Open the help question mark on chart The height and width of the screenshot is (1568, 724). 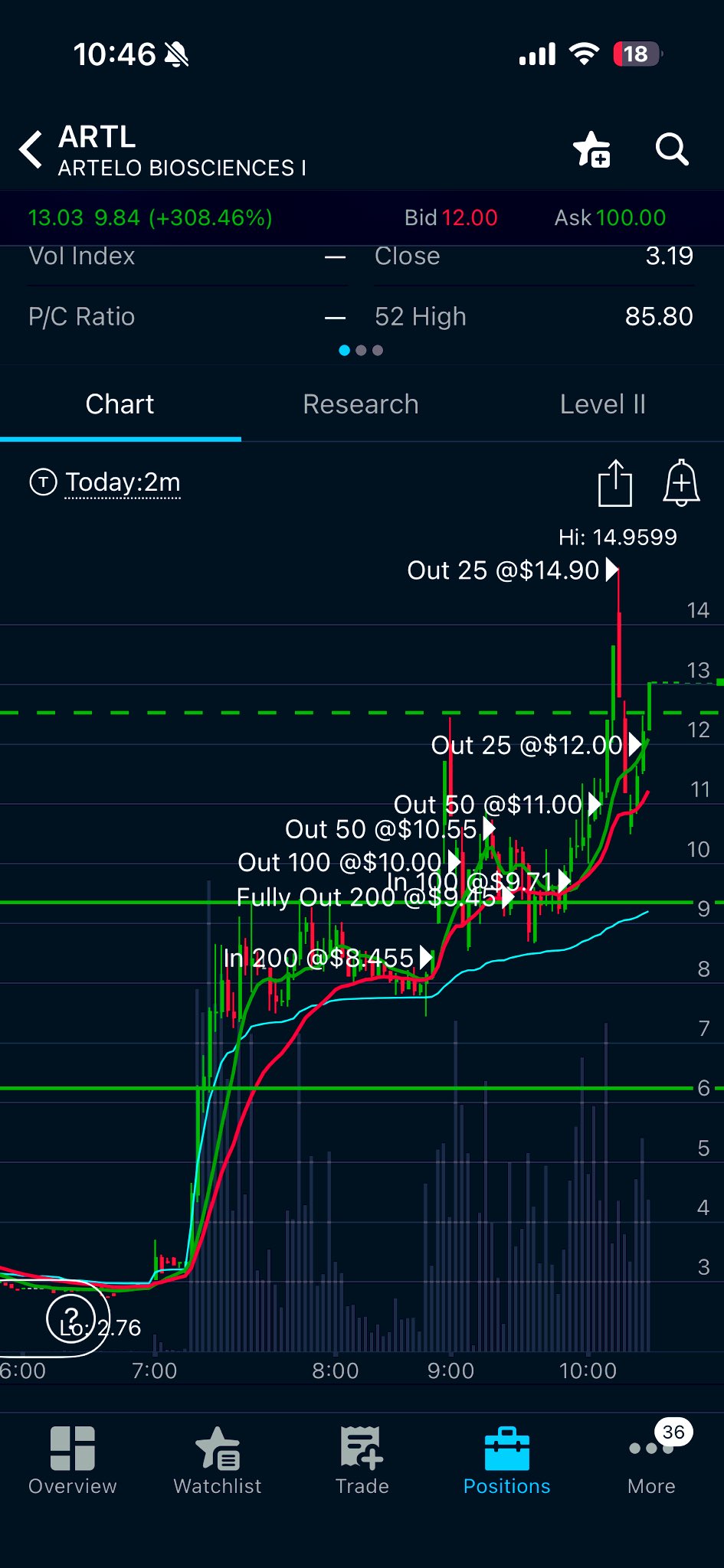point(70,1317)
